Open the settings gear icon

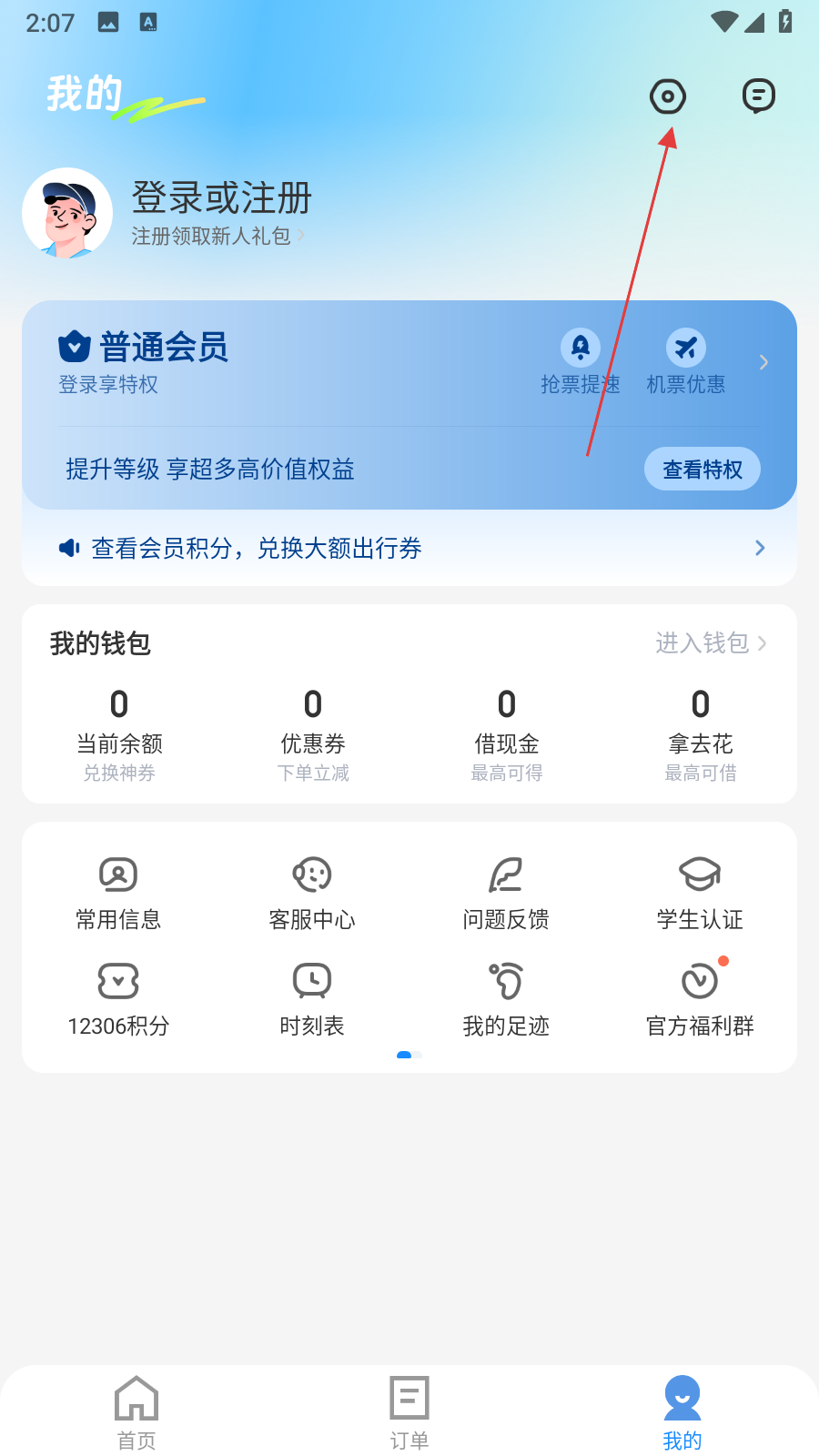point(667,96)
